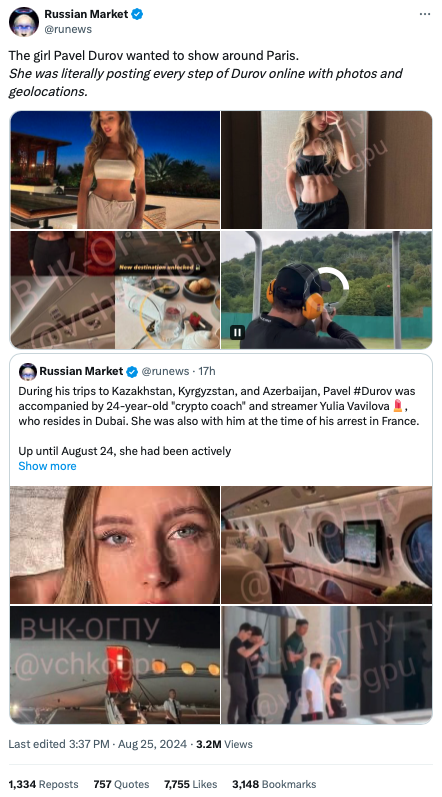Open the close-up face photo
This screenshot has height=797, width=442.
115,545
